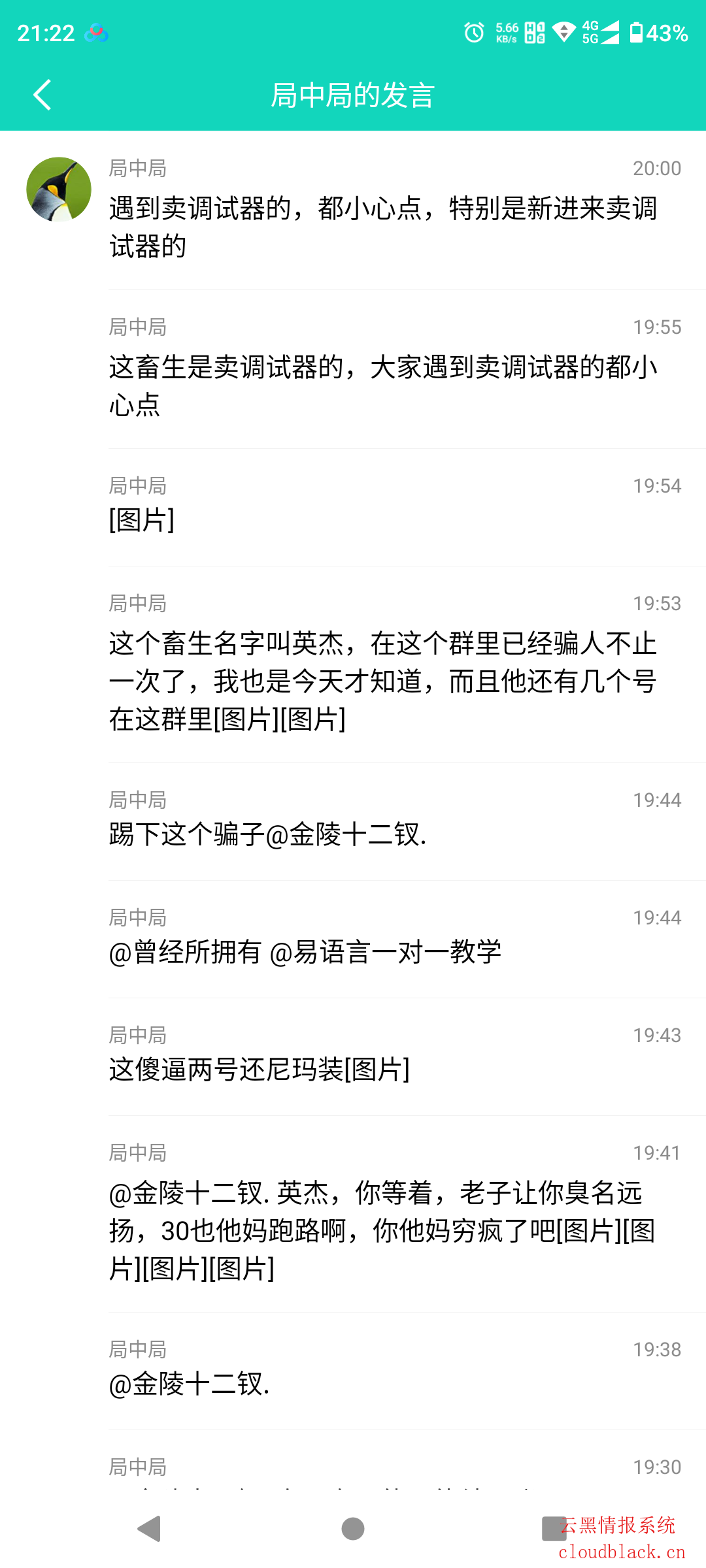Tap the system back triangle button

pos(150,1529)
